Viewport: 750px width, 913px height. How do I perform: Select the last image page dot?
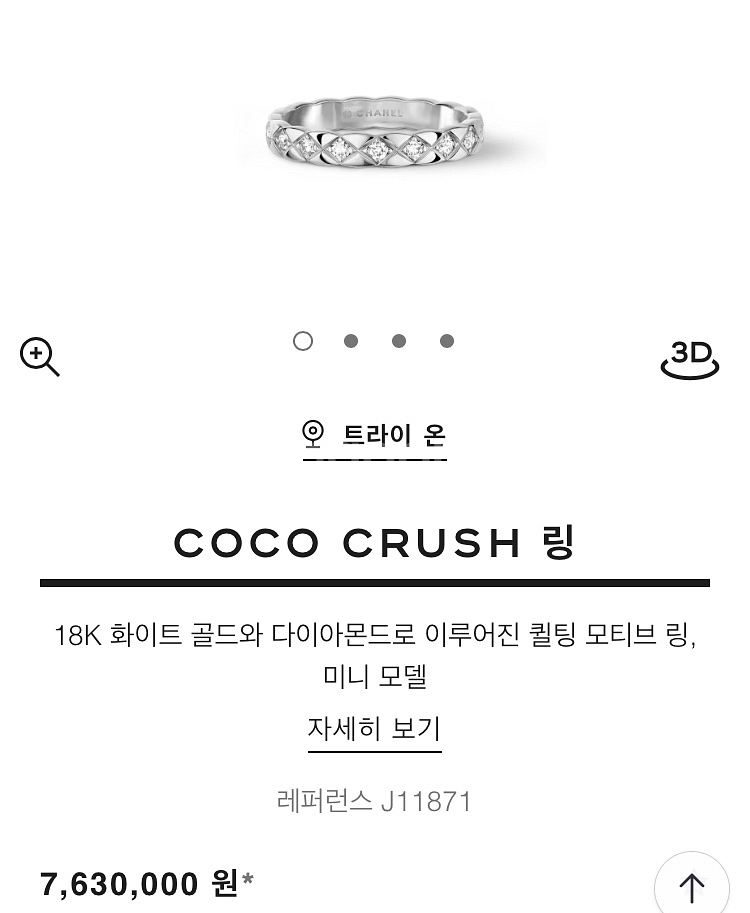click(x=447, y=341)
